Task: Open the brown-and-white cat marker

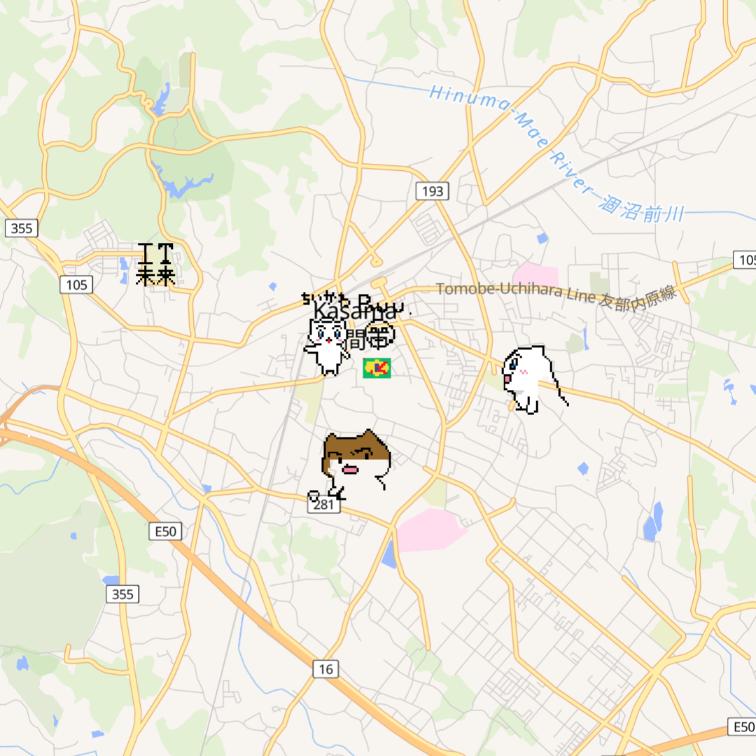Action: click(x=352, y=464)
